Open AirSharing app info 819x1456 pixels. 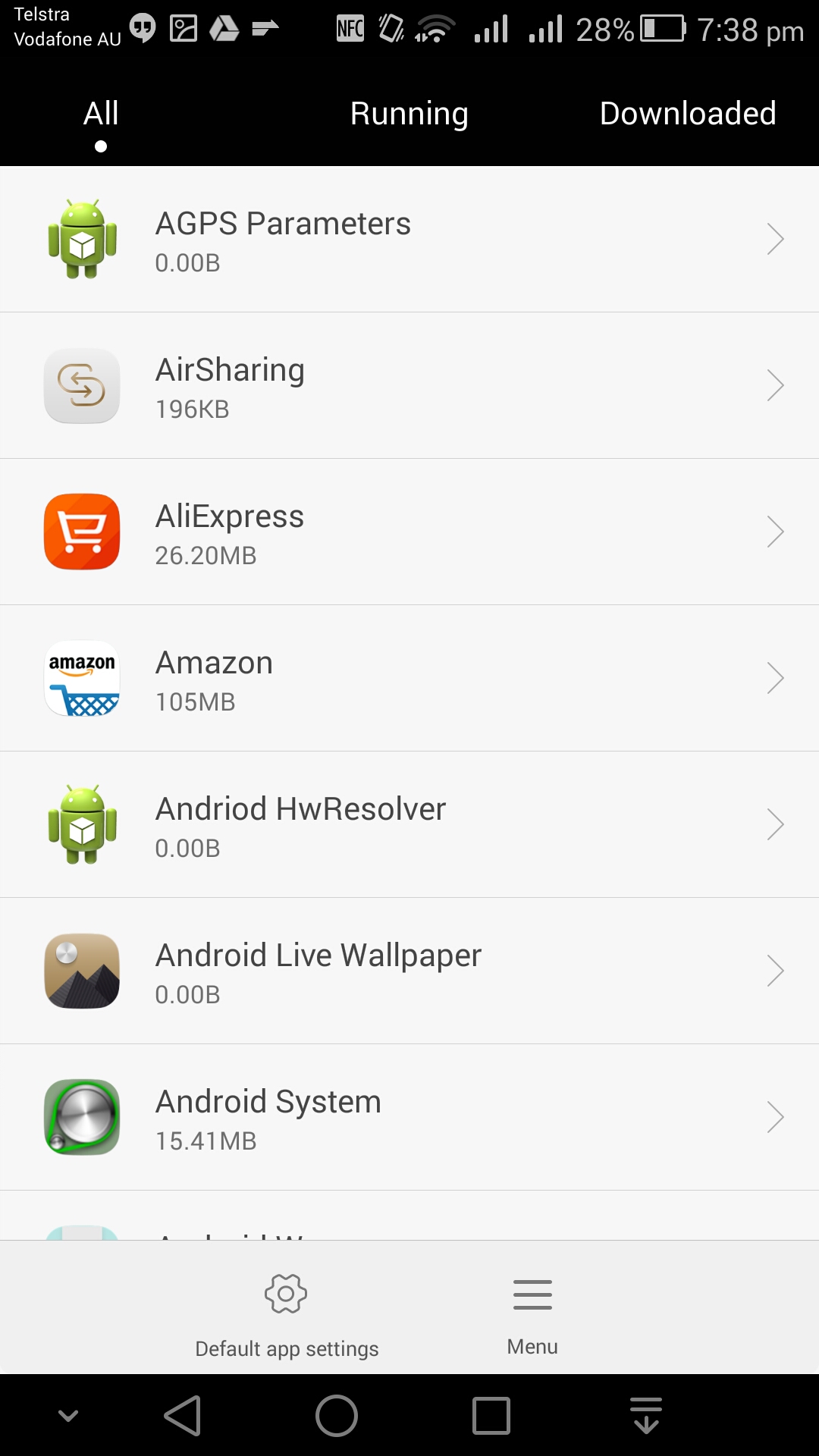(x=409, y=385)
